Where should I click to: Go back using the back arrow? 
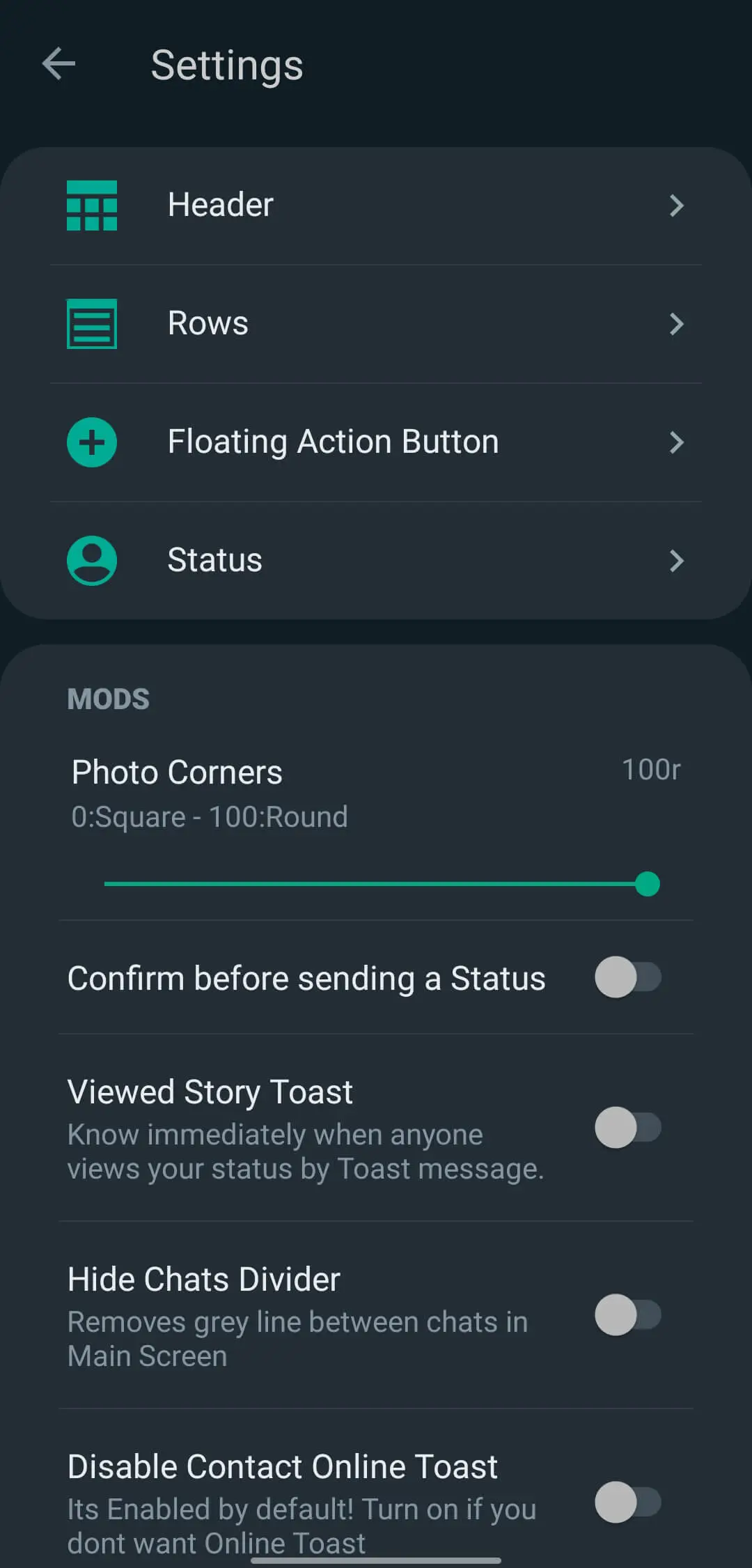(x=58, y=64)
